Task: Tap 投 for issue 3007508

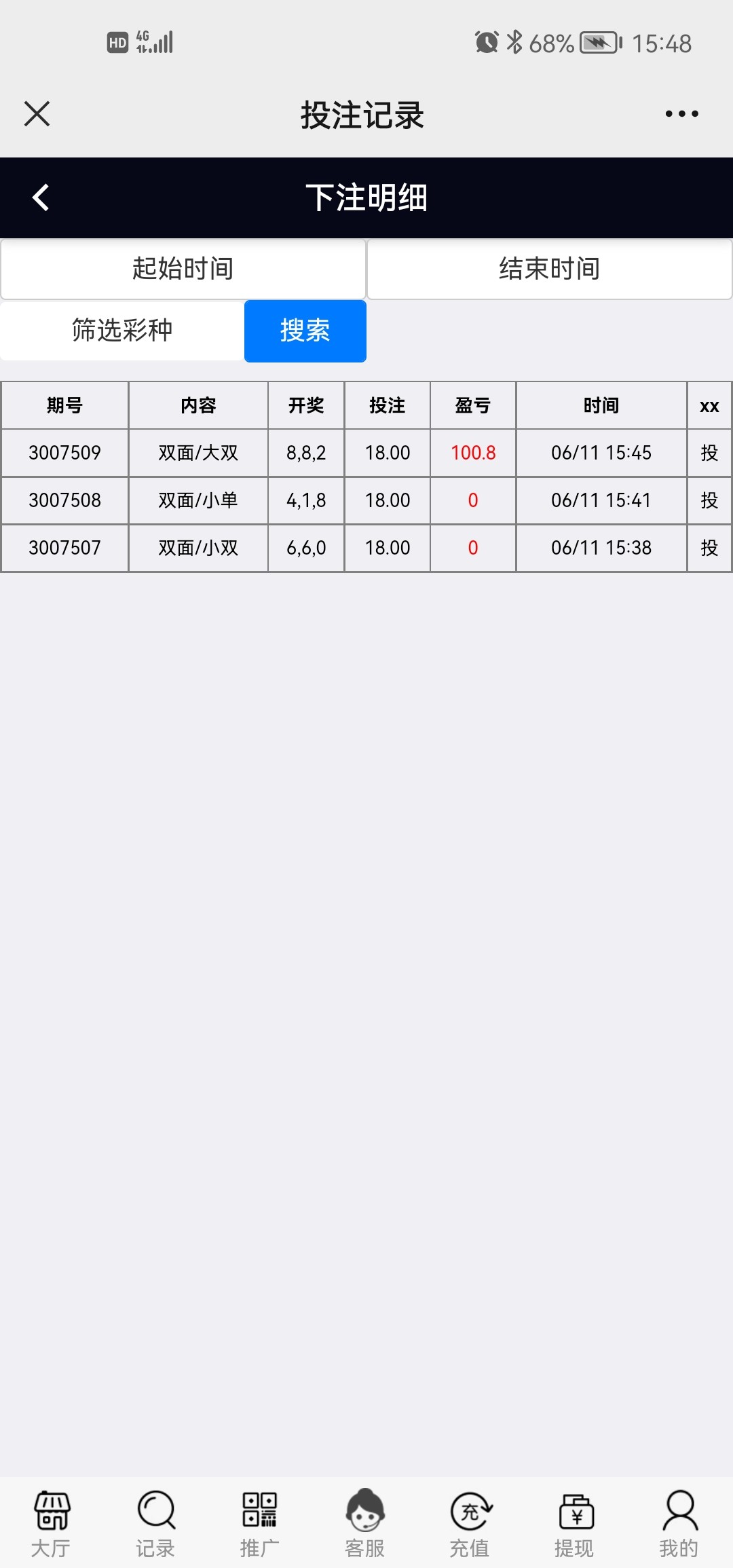Action: [709, 500]
